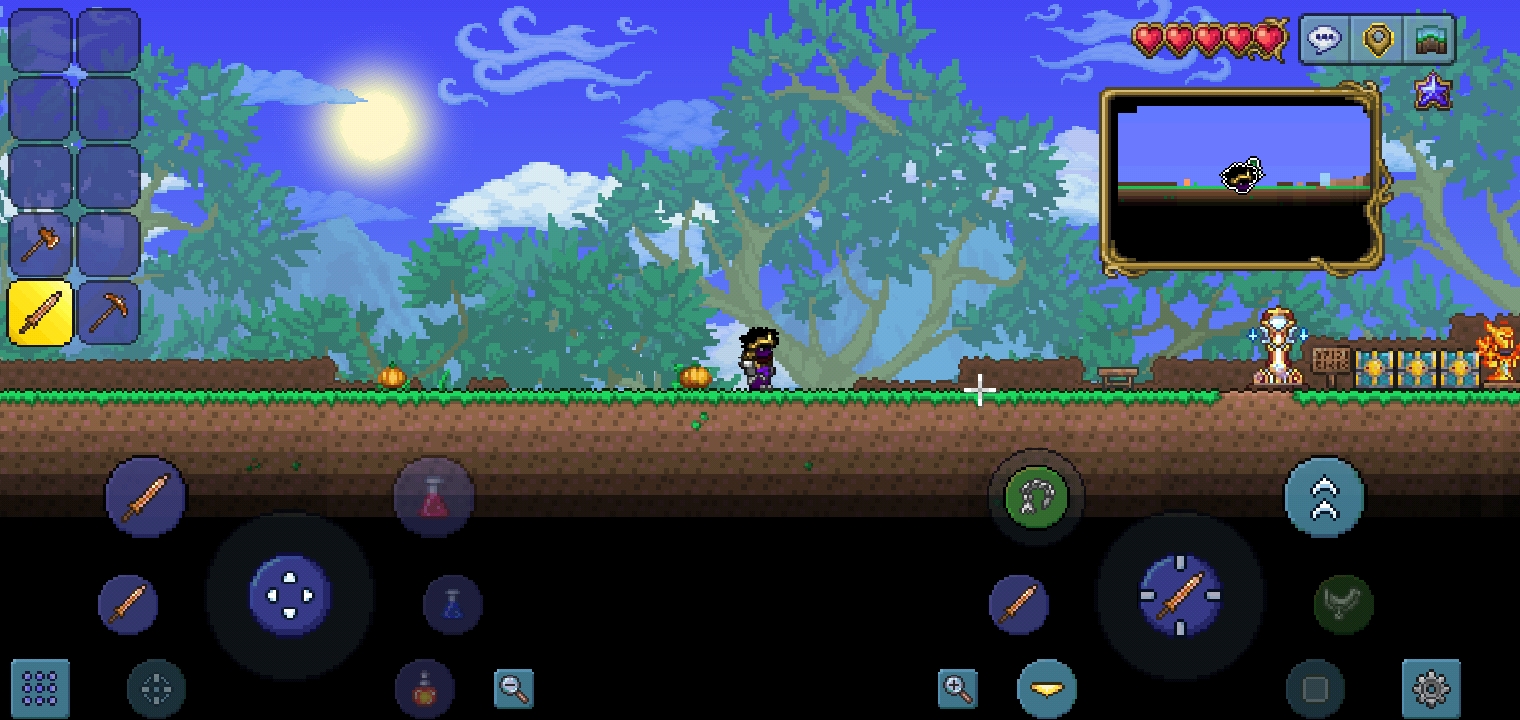Viewport: 1520px width, 720px height.
Task: Tap the square toggle button near settings
Action: [x=1315, y=688]
